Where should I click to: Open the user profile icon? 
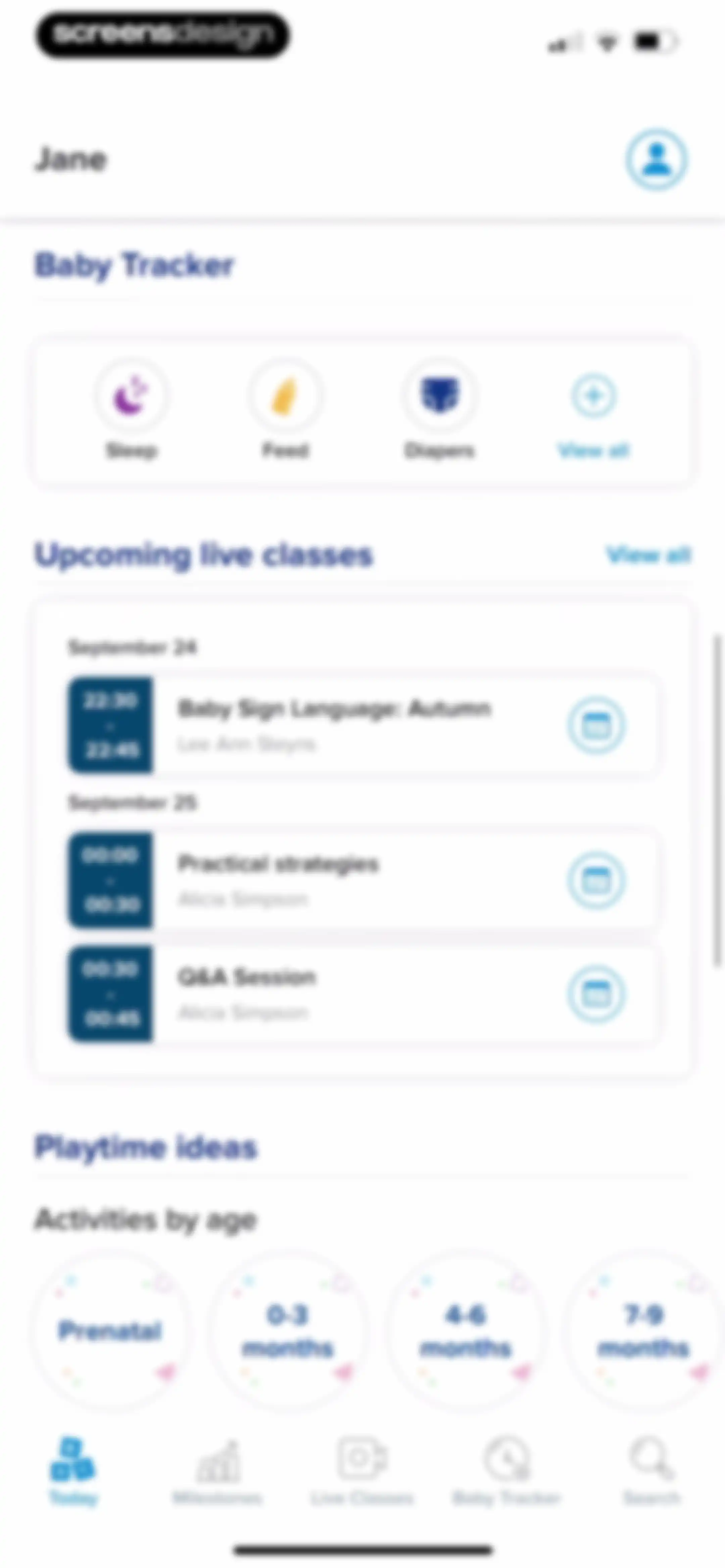(x=656, y=160)
